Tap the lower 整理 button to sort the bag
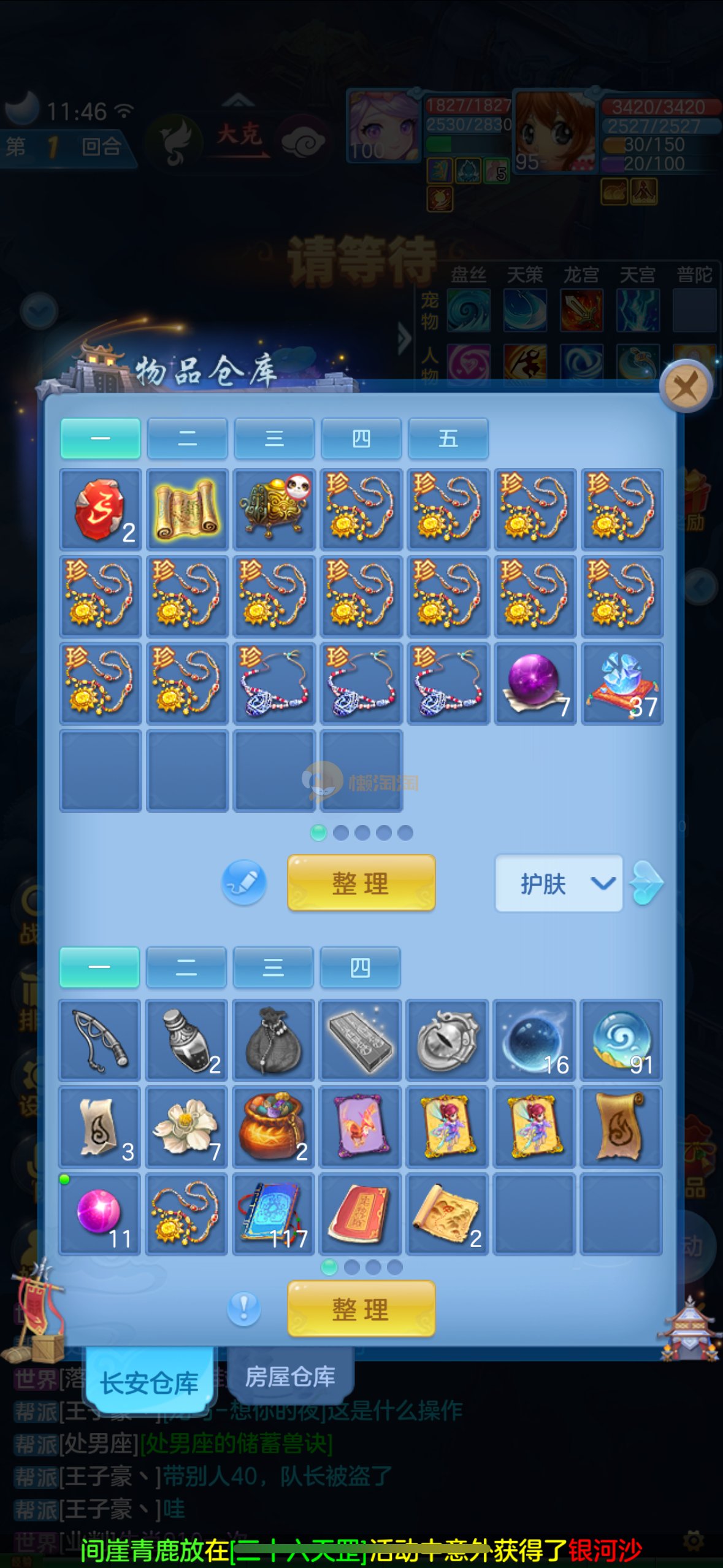Image resolution: width=723 pixels, height=1568 pixels. tap(361, 1309)
